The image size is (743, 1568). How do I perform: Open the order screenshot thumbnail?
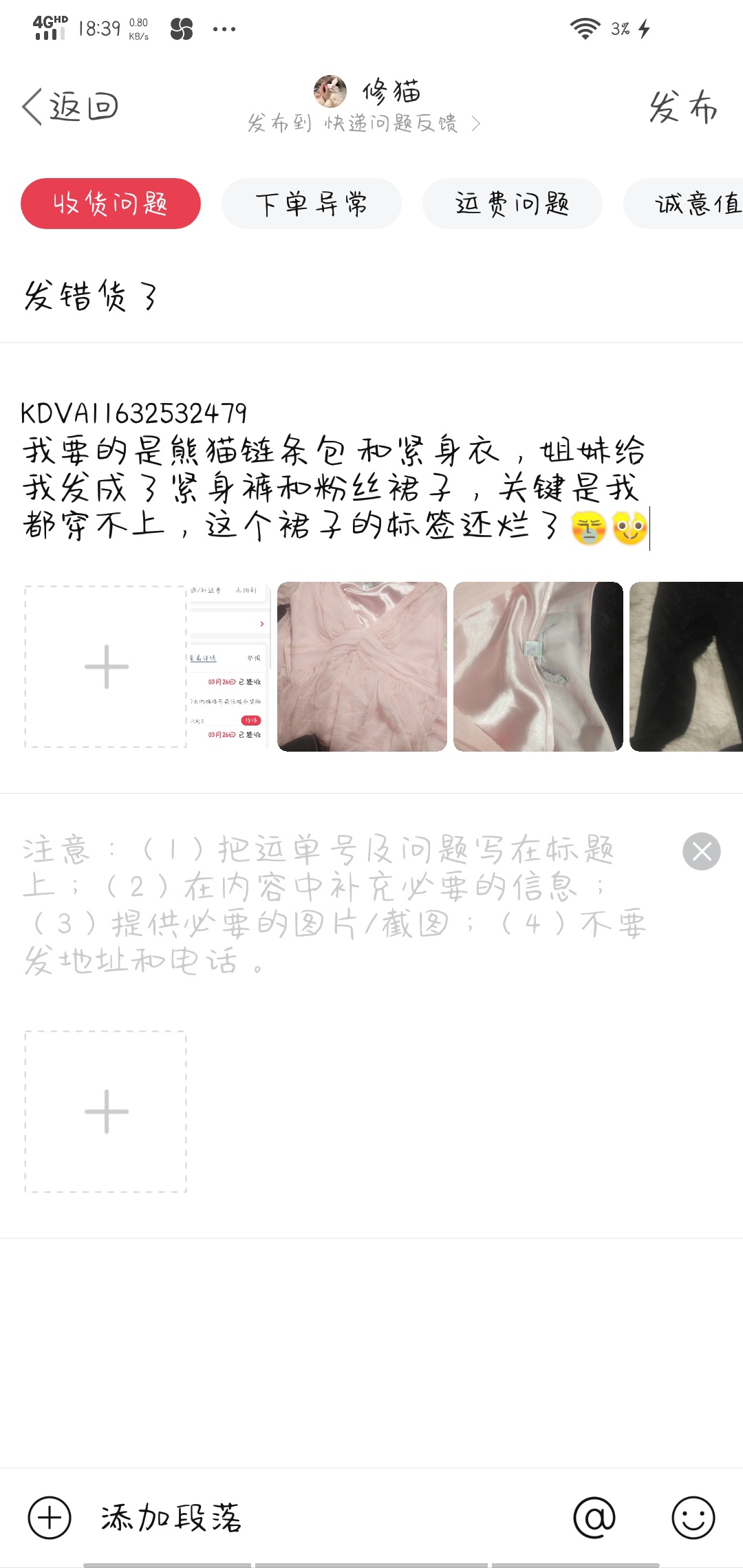[229, 666]
